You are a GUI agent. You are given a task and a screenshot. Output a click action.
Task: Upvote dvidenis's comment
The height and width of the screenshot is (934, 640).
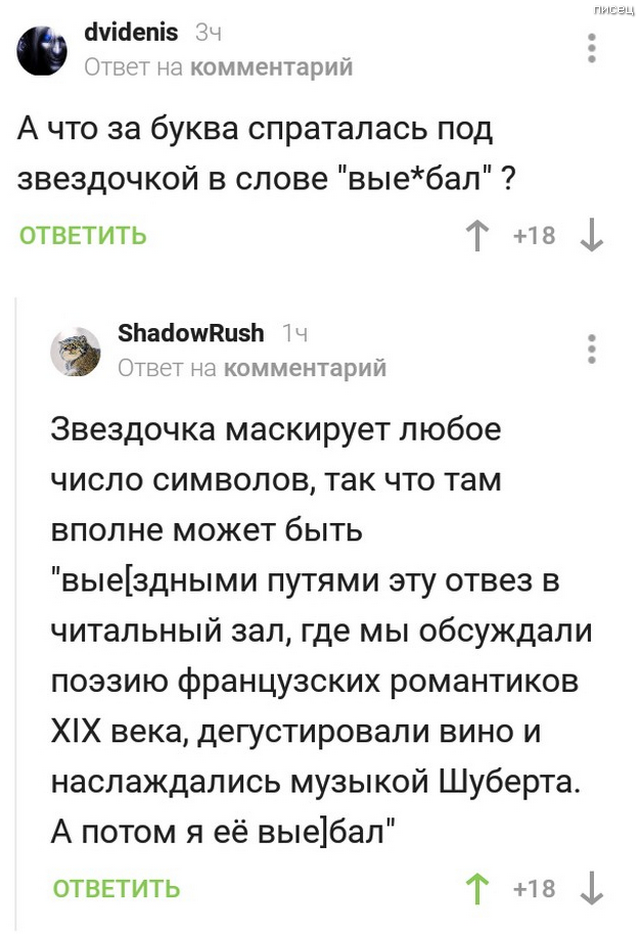point(478,236)
